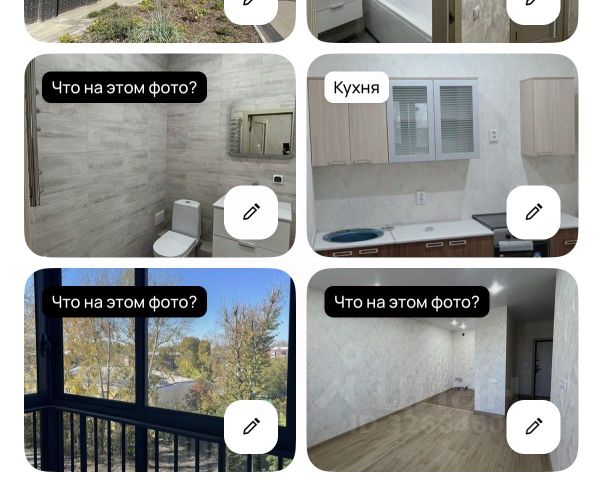Edit the bathroom photo with the toilet
This screenshot has height=480, width=603.
[251, 212]
